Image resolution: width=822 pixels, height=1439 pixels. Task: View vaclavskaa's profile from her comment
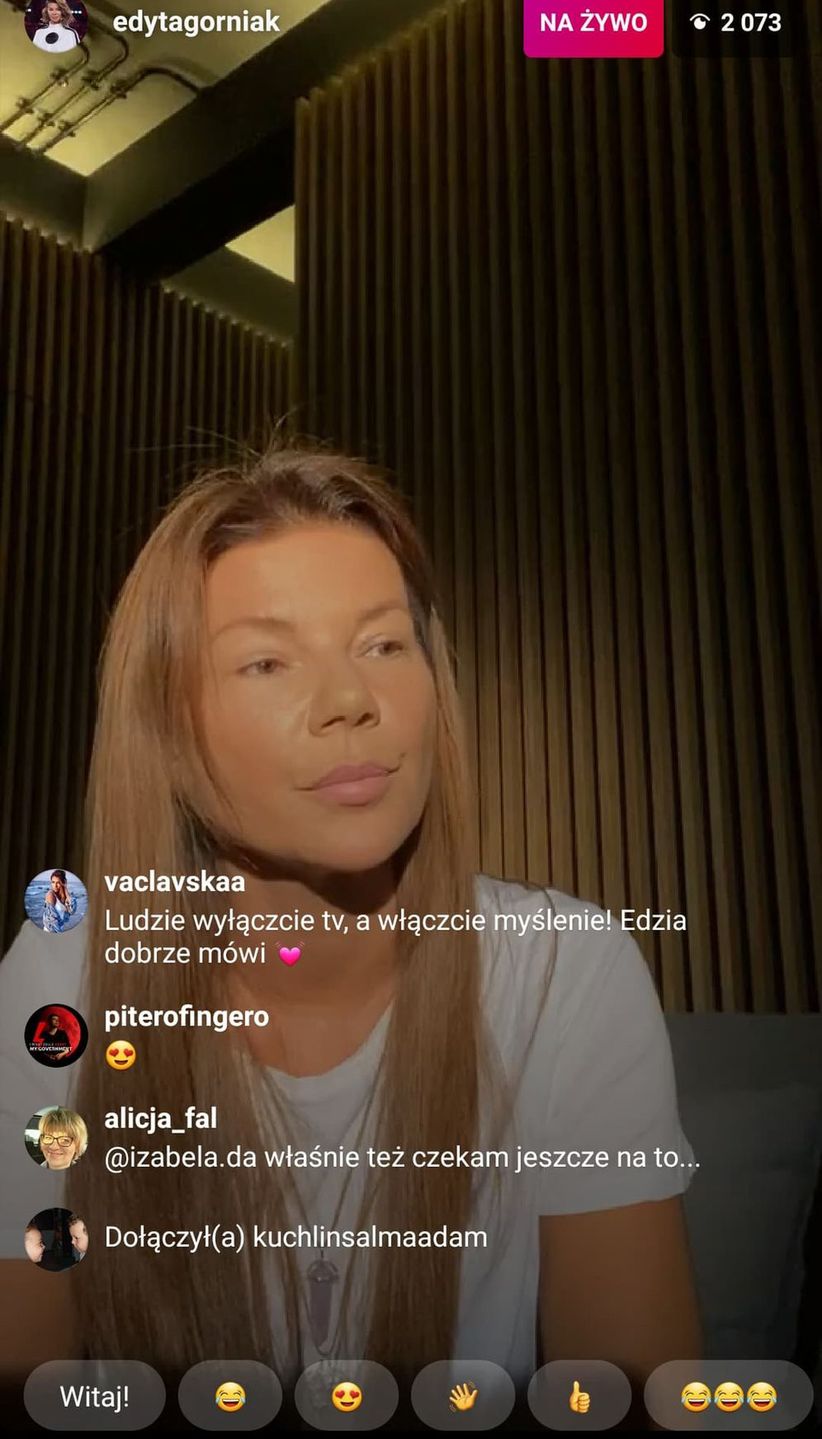pos(174,882)
